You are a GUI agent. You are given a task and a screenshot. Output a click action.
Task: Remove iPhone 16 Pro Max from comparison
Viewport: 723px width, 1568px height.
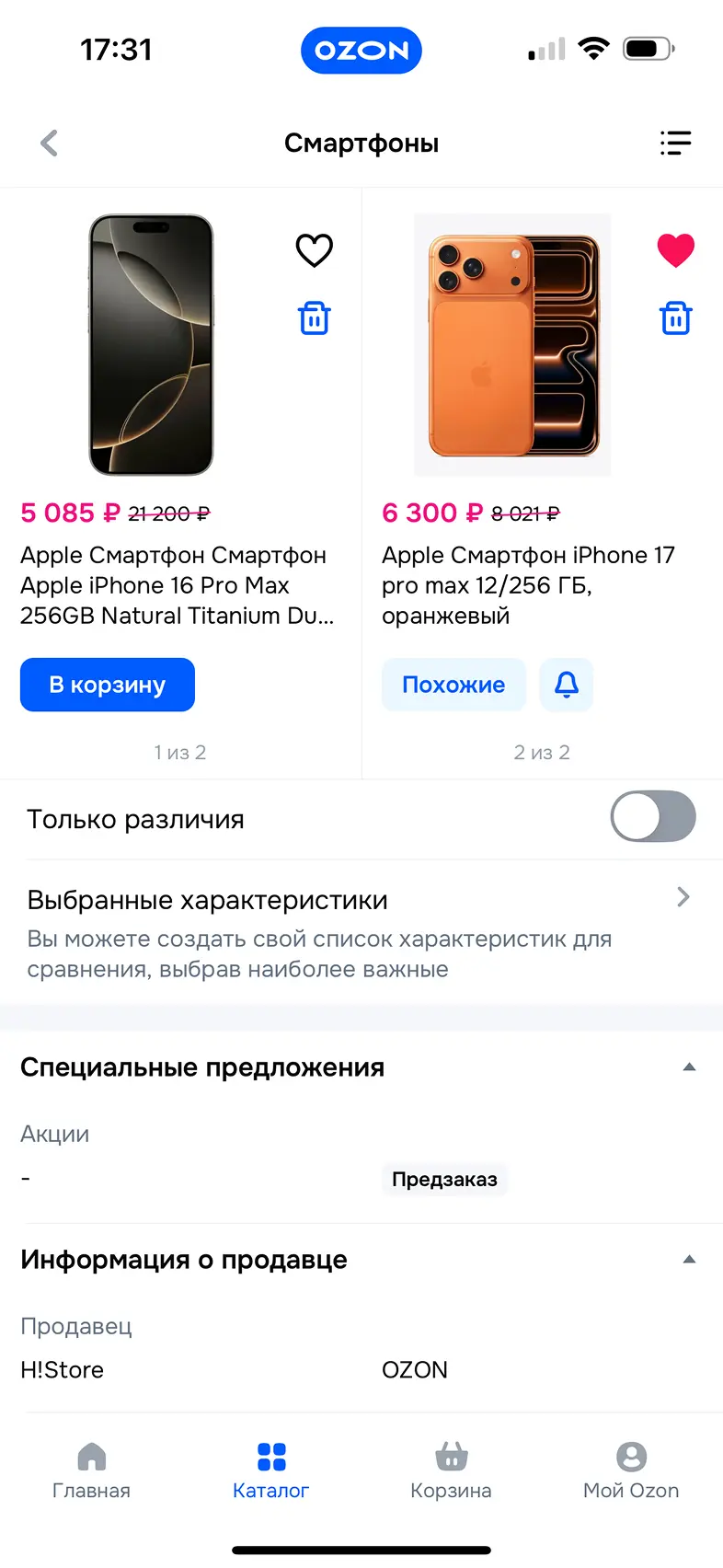(314, 318)
